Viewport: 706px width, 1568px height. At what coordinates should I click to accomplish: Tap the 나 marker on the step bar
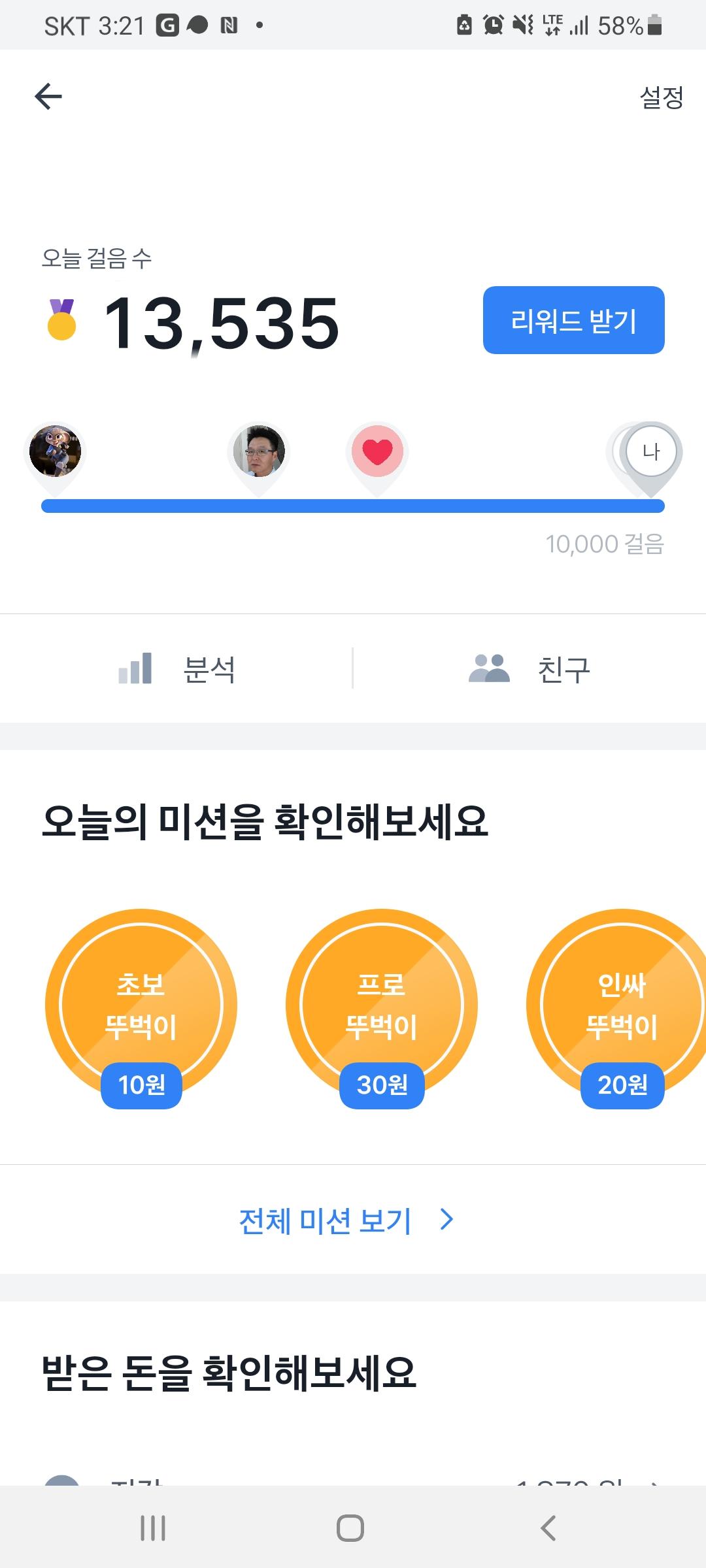point(651,452)
